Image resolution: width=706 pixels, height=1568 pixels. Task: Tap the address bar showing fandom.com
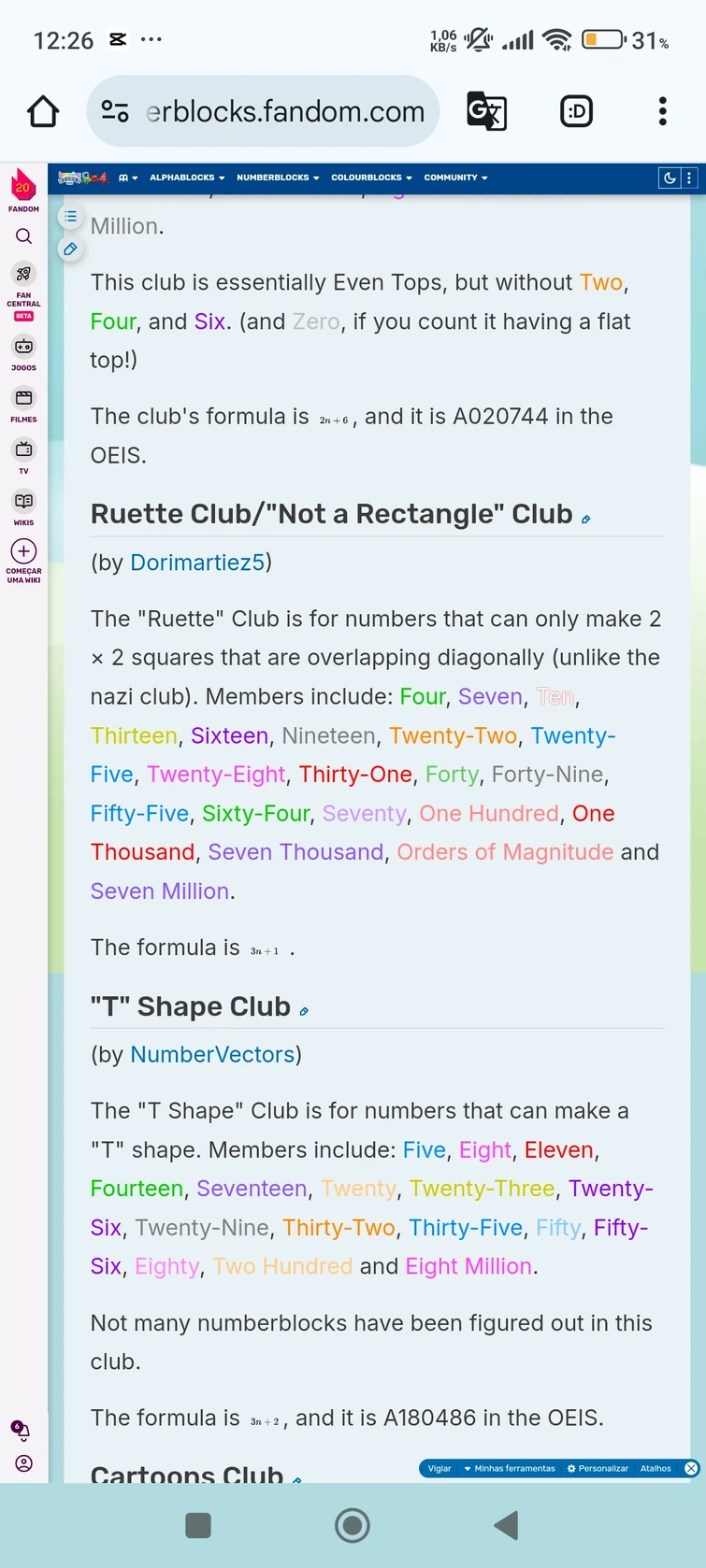tap(263, 111)
